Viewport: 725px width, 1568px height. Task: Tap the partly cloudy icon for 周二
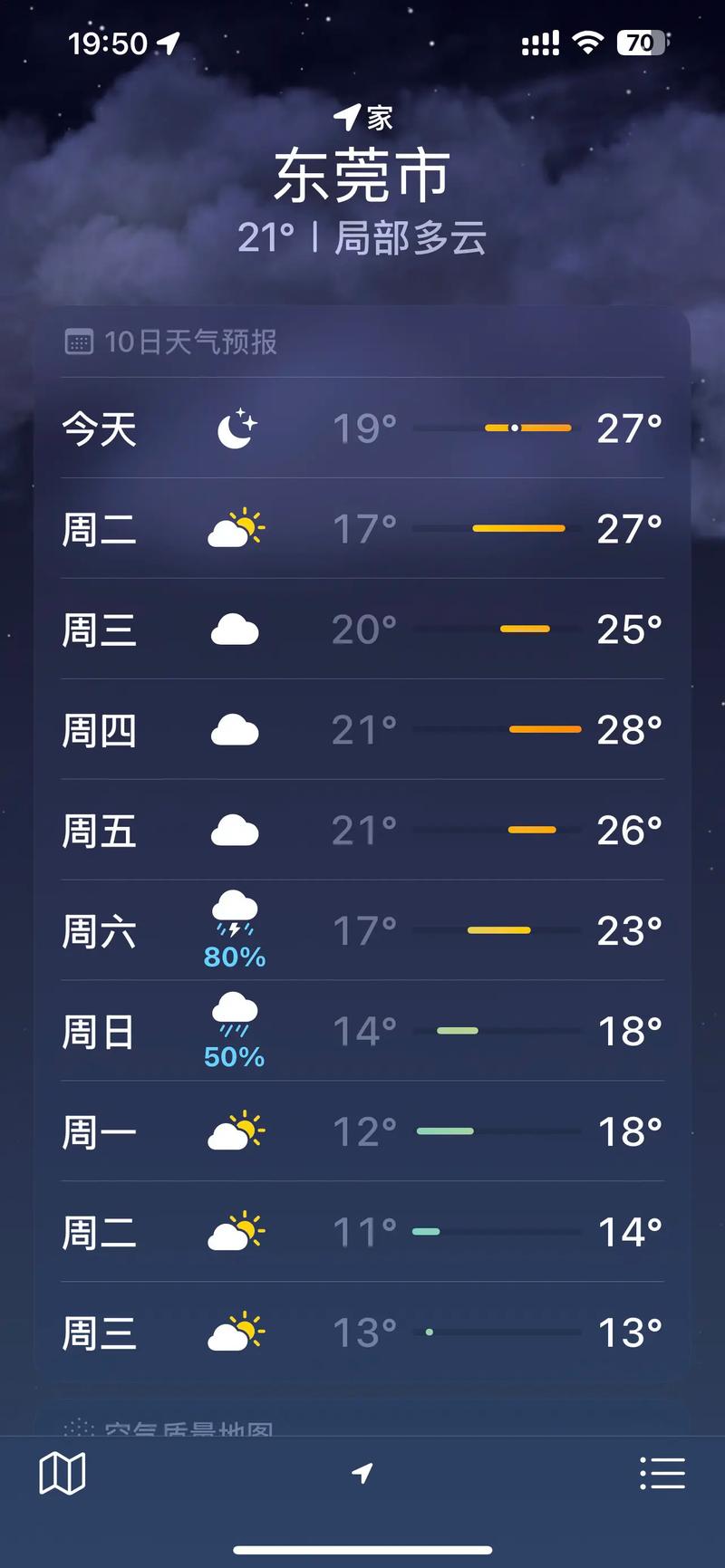point(234,528)
